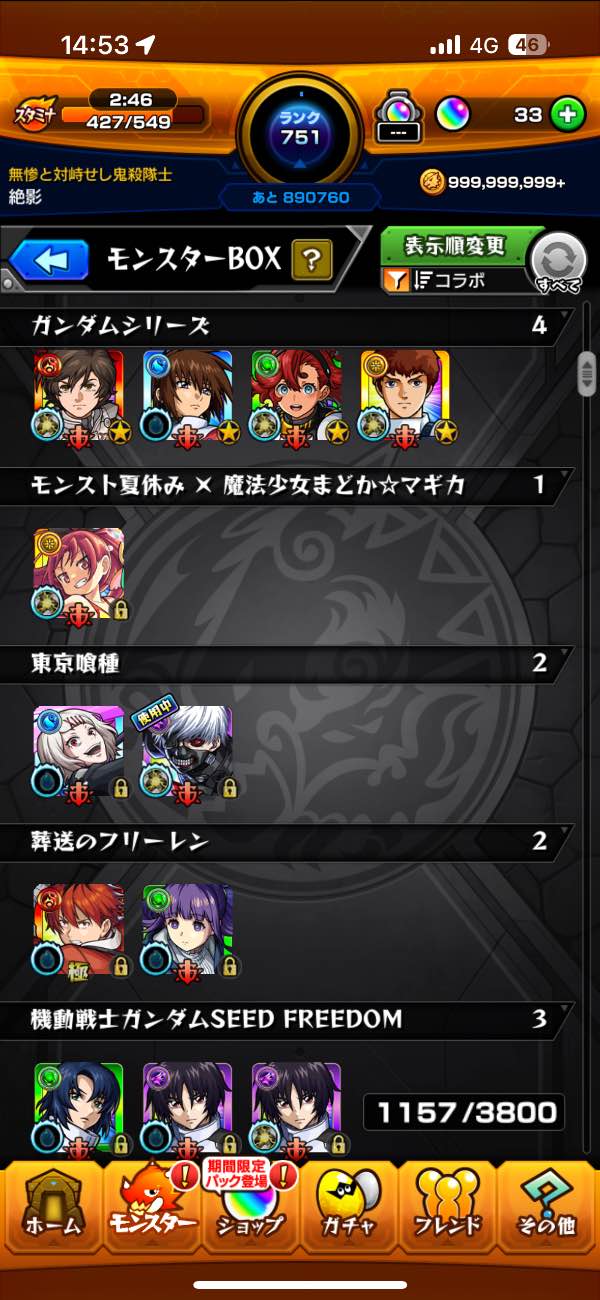600x1300 pixels.
Task: Open the 魔法少女まどか☆マギカ collab monster
Action: tap(79, 574)
